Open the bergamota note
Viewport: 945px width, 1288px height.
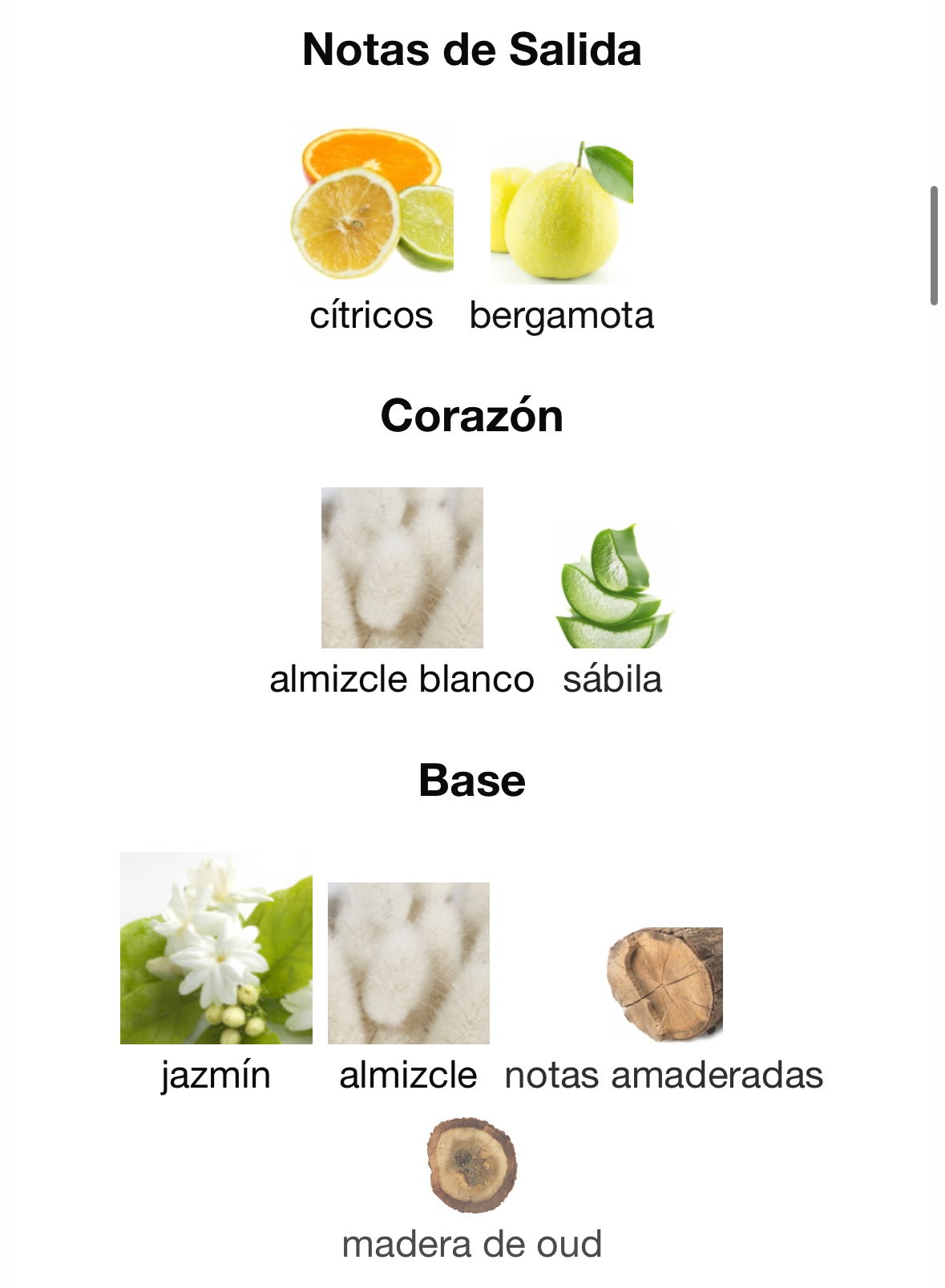[561, 214]
